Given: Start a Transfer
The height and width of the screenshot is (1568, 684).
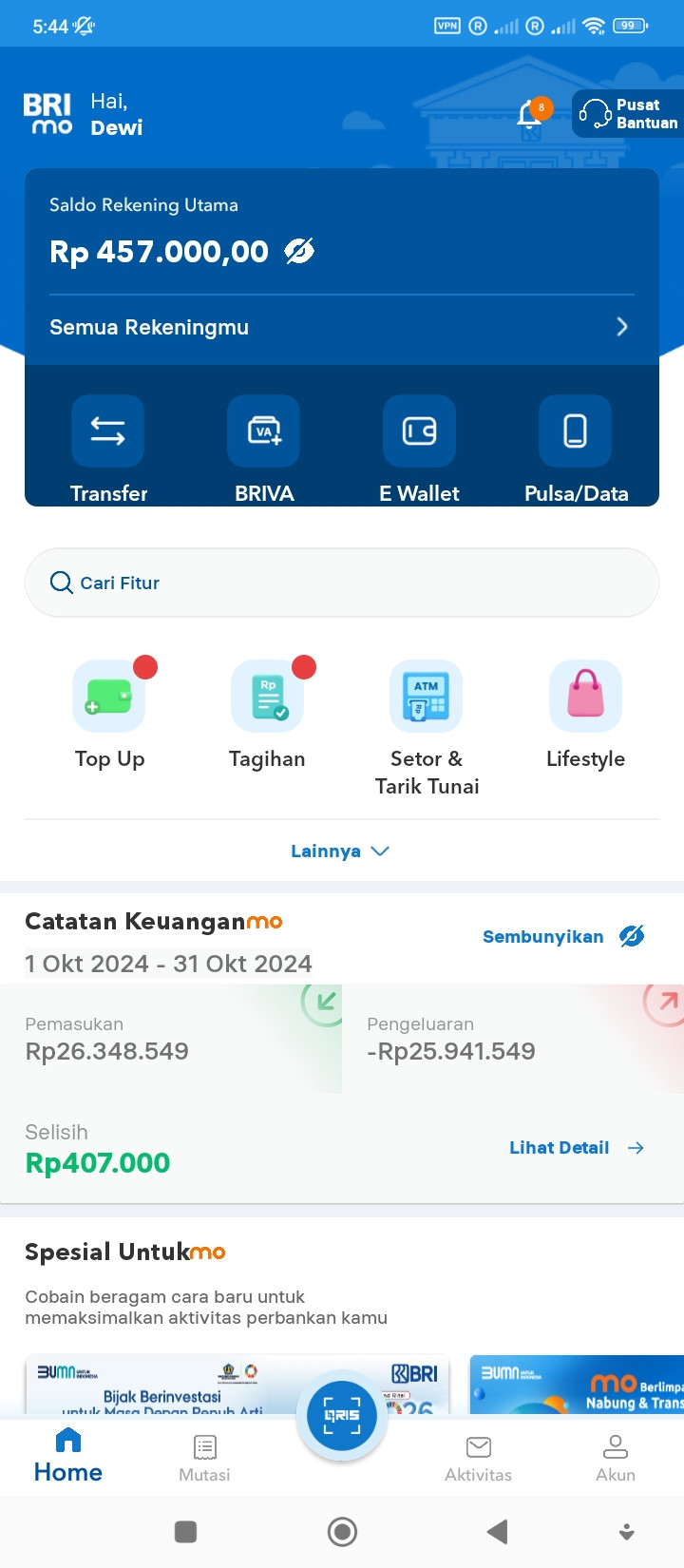Looking at the screenshot, I should pyautogui.click(x=108, y=450).
